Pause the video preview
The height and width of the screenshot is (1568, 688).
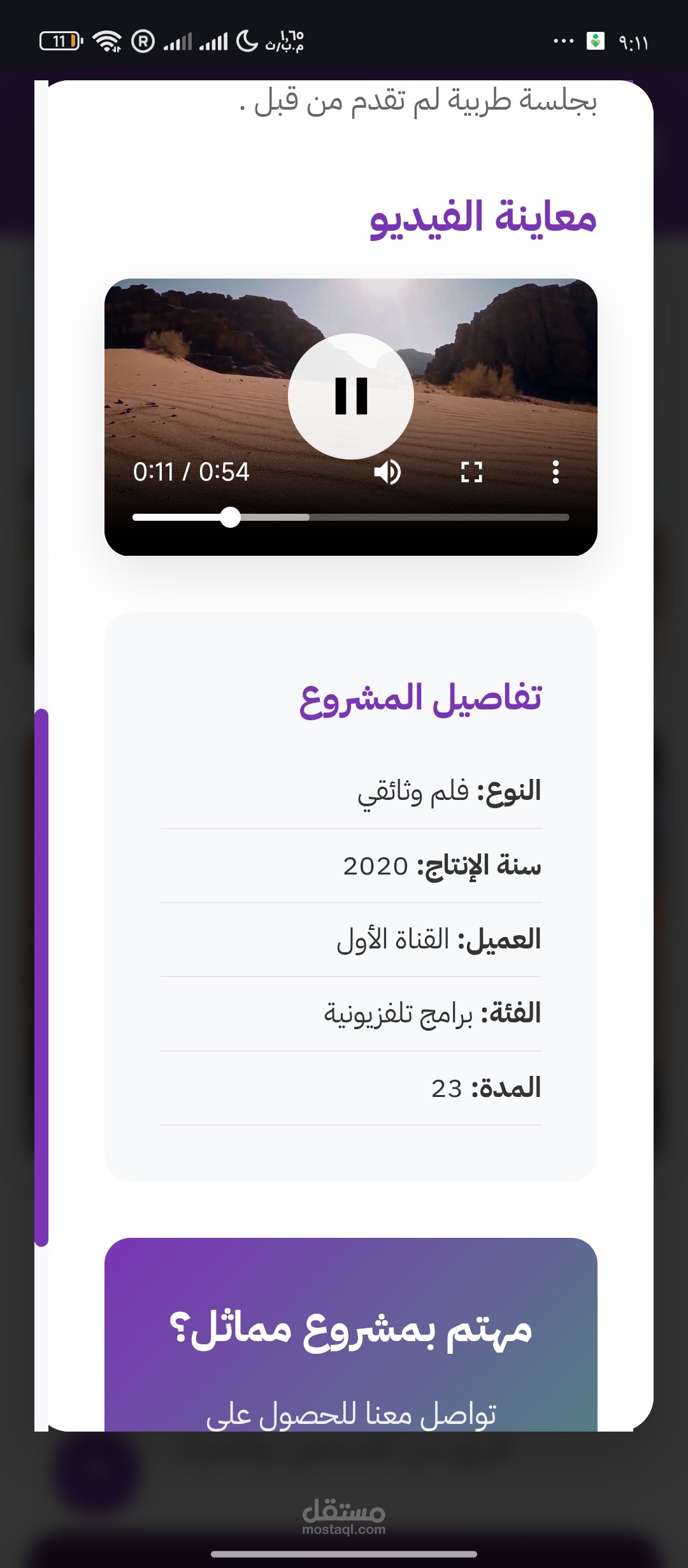tap(351, 396)
